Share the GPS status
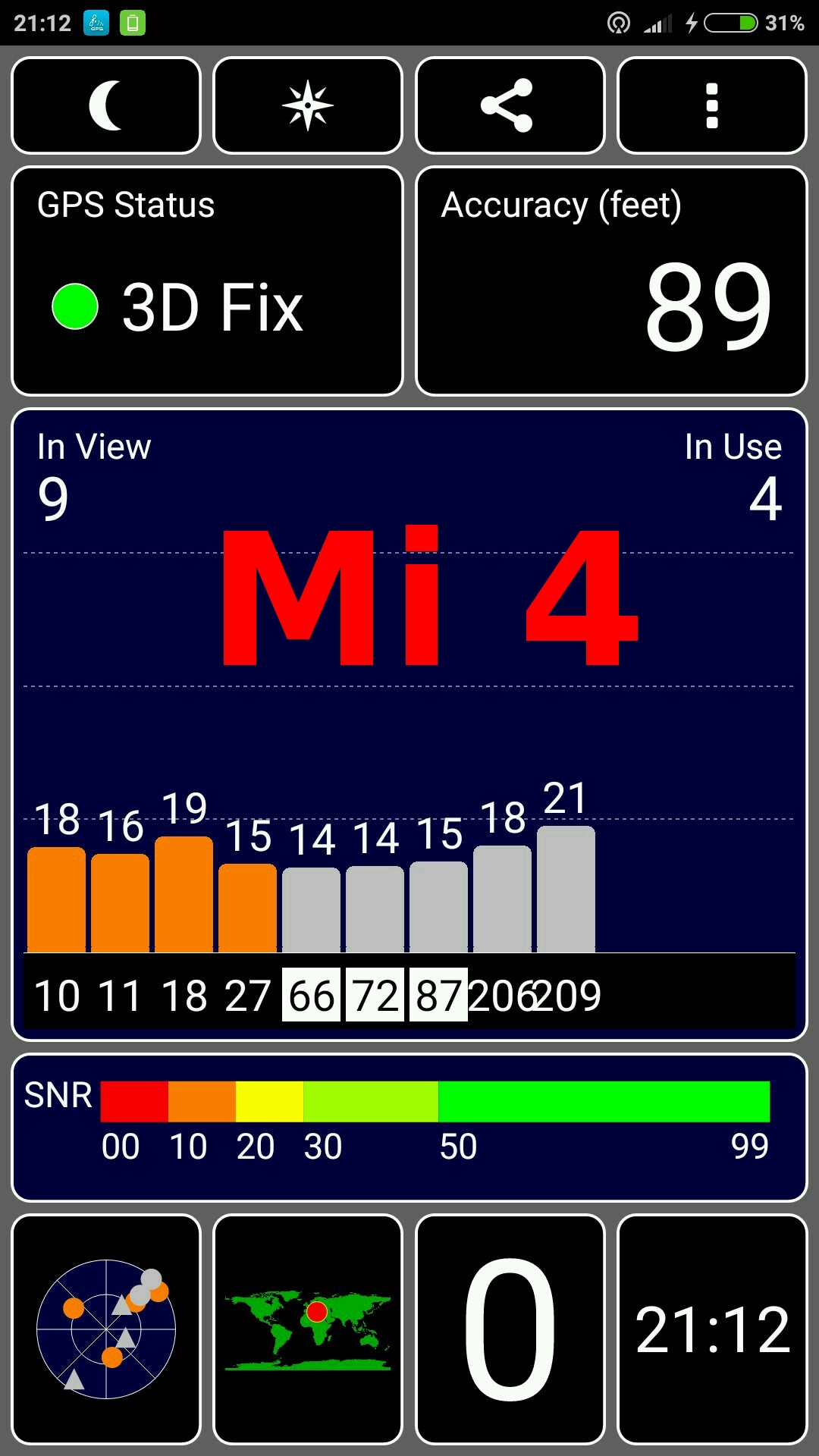 510,105
